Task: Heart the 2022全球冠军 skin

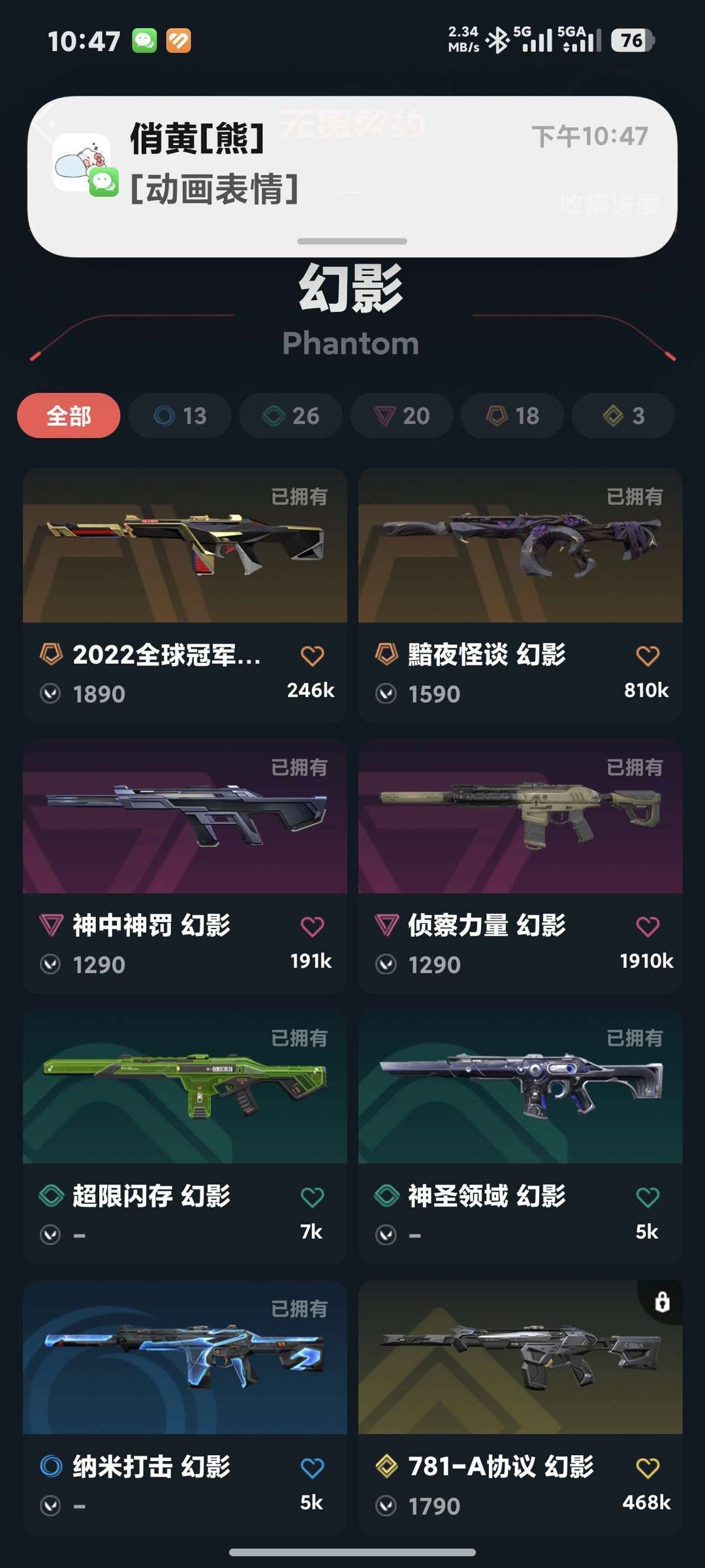Action: (312, 656)
